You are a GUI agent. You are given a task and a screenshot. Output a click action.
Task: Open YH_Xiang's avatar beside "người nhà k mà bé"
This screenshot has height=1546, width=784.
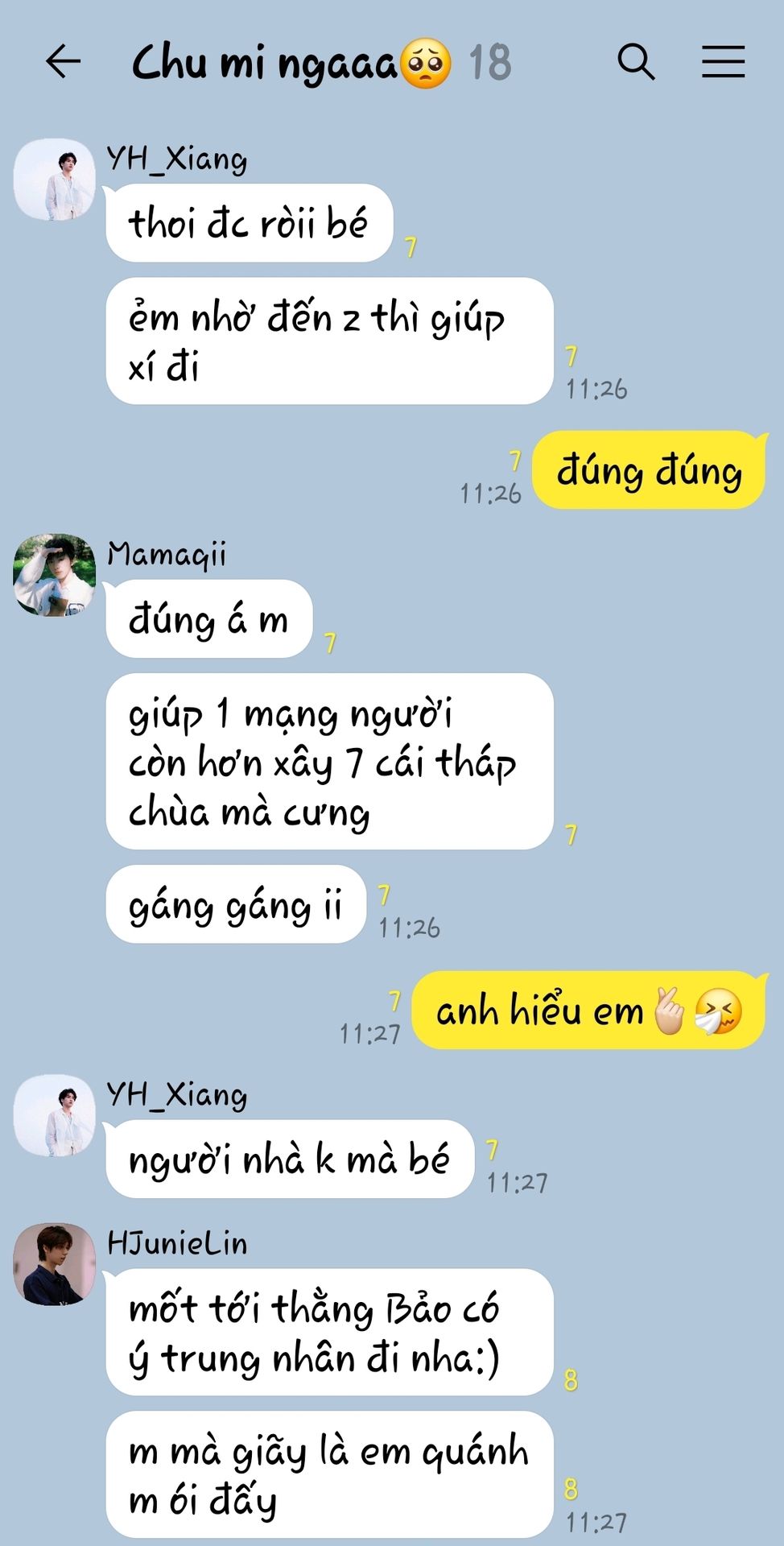tap(55, 1115)
